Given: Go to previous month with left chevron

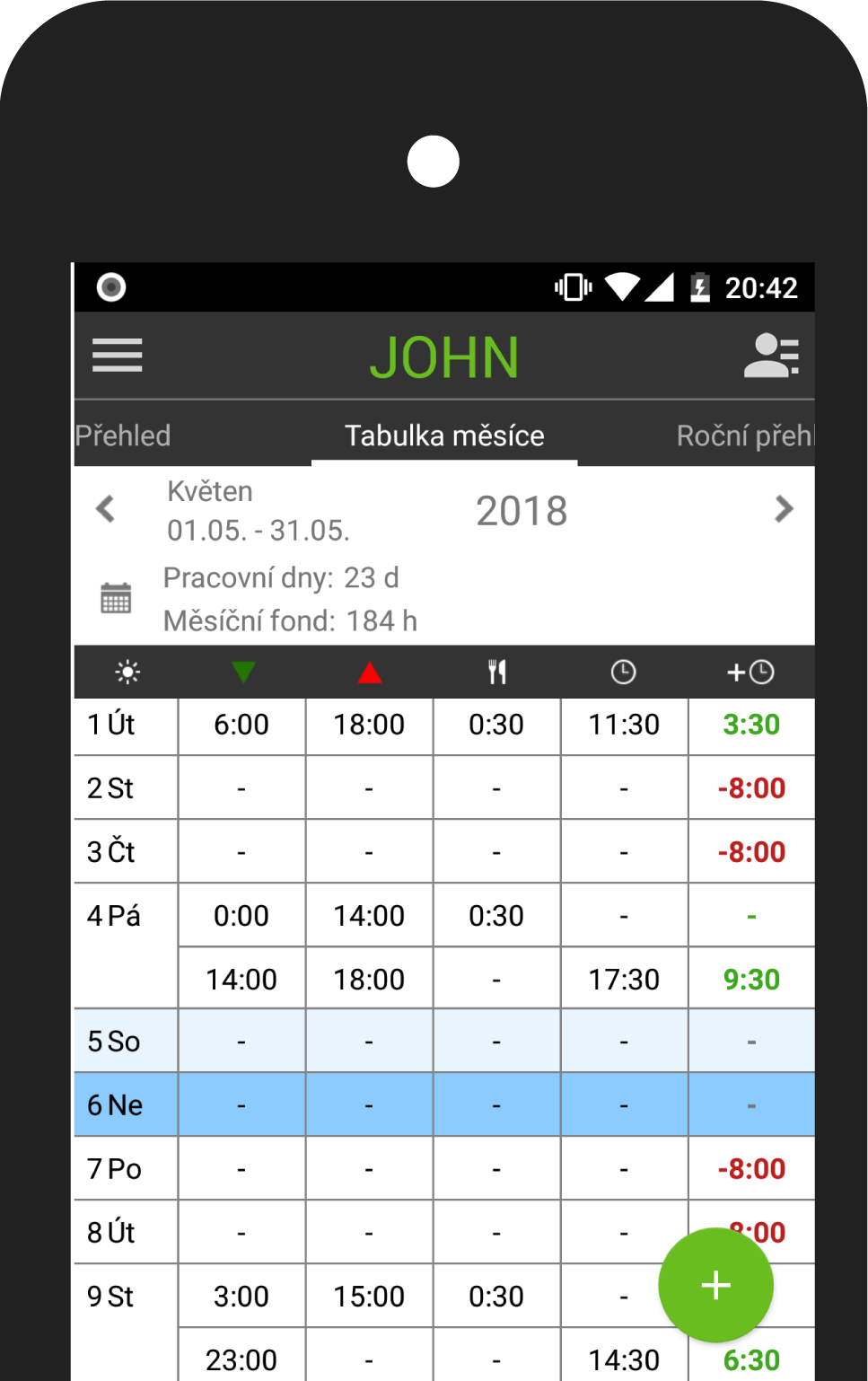Looking at the screenshot, I should click(x=105, y=509).
